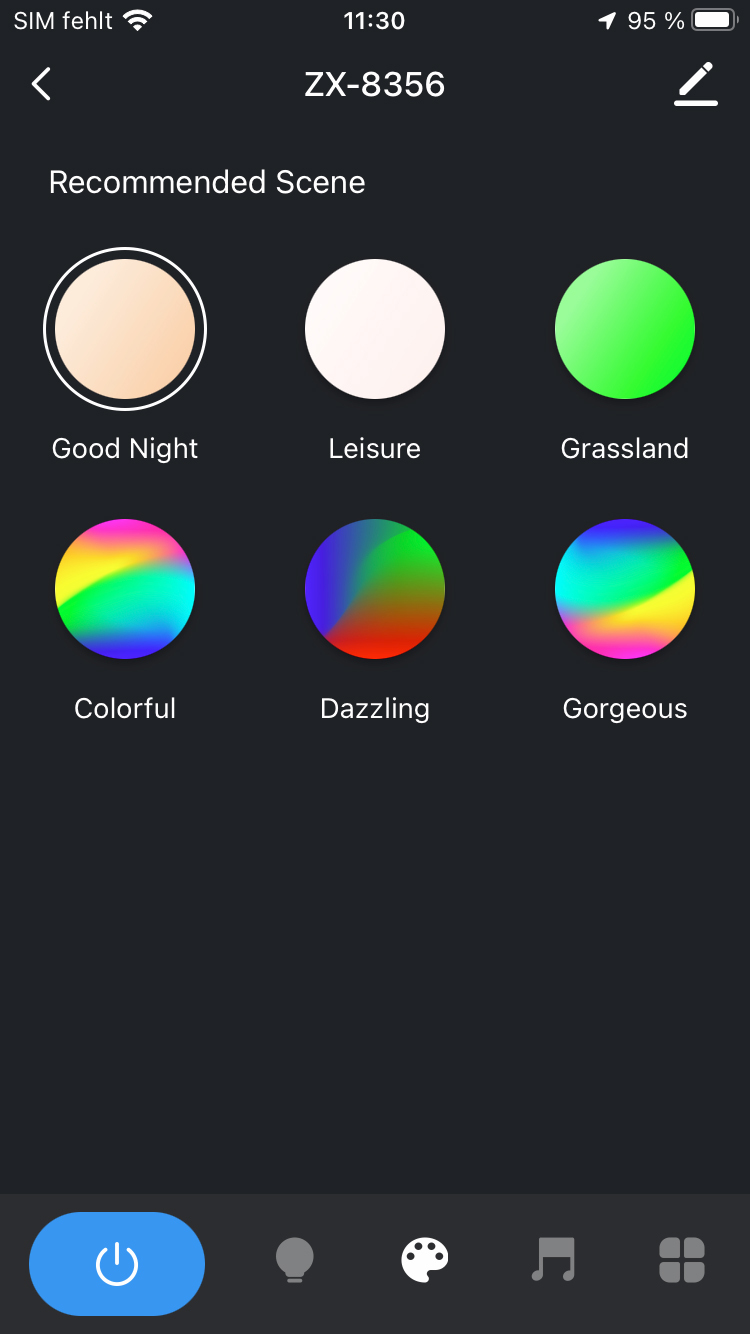Open the edit pencil icon

pos(696,84)
